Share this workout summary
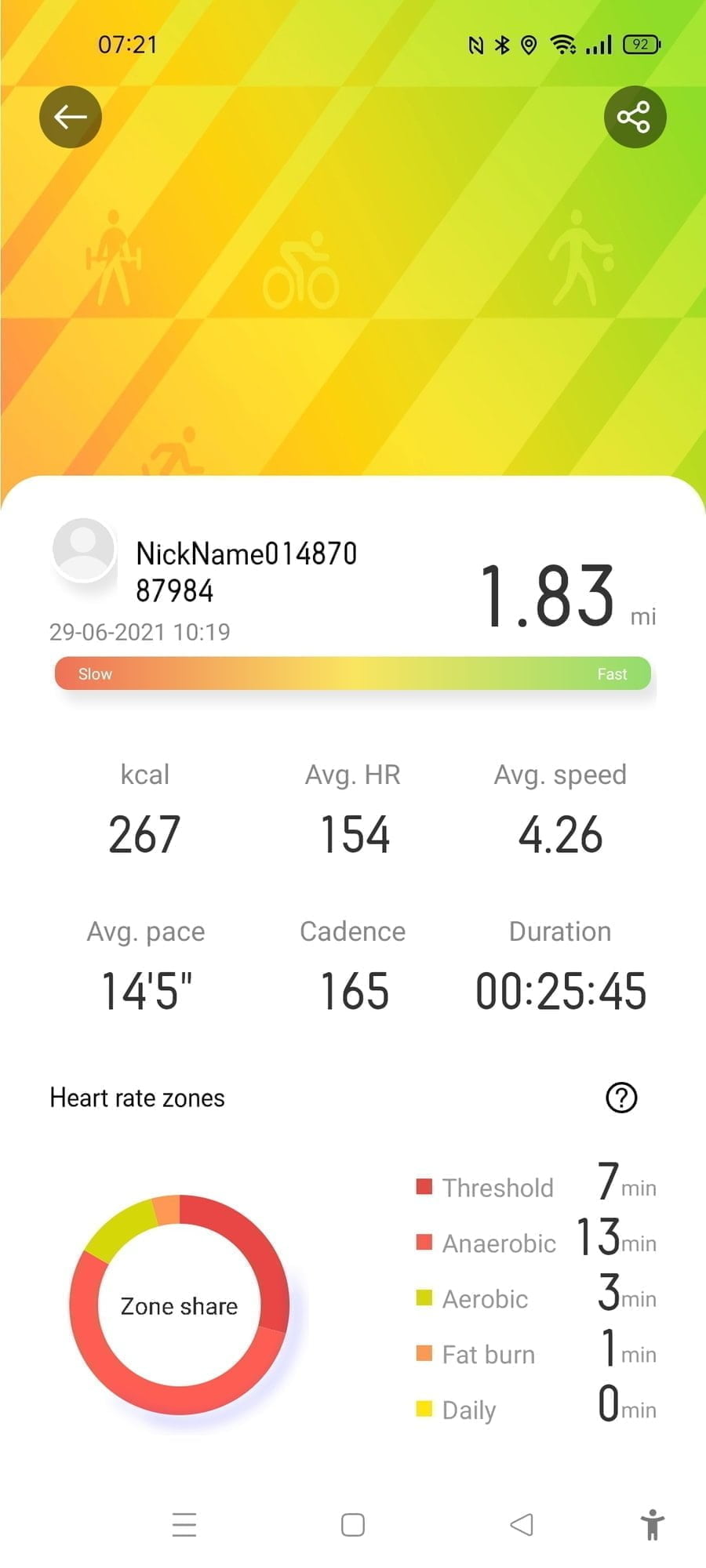706x1568 pixels. point(634,117)
